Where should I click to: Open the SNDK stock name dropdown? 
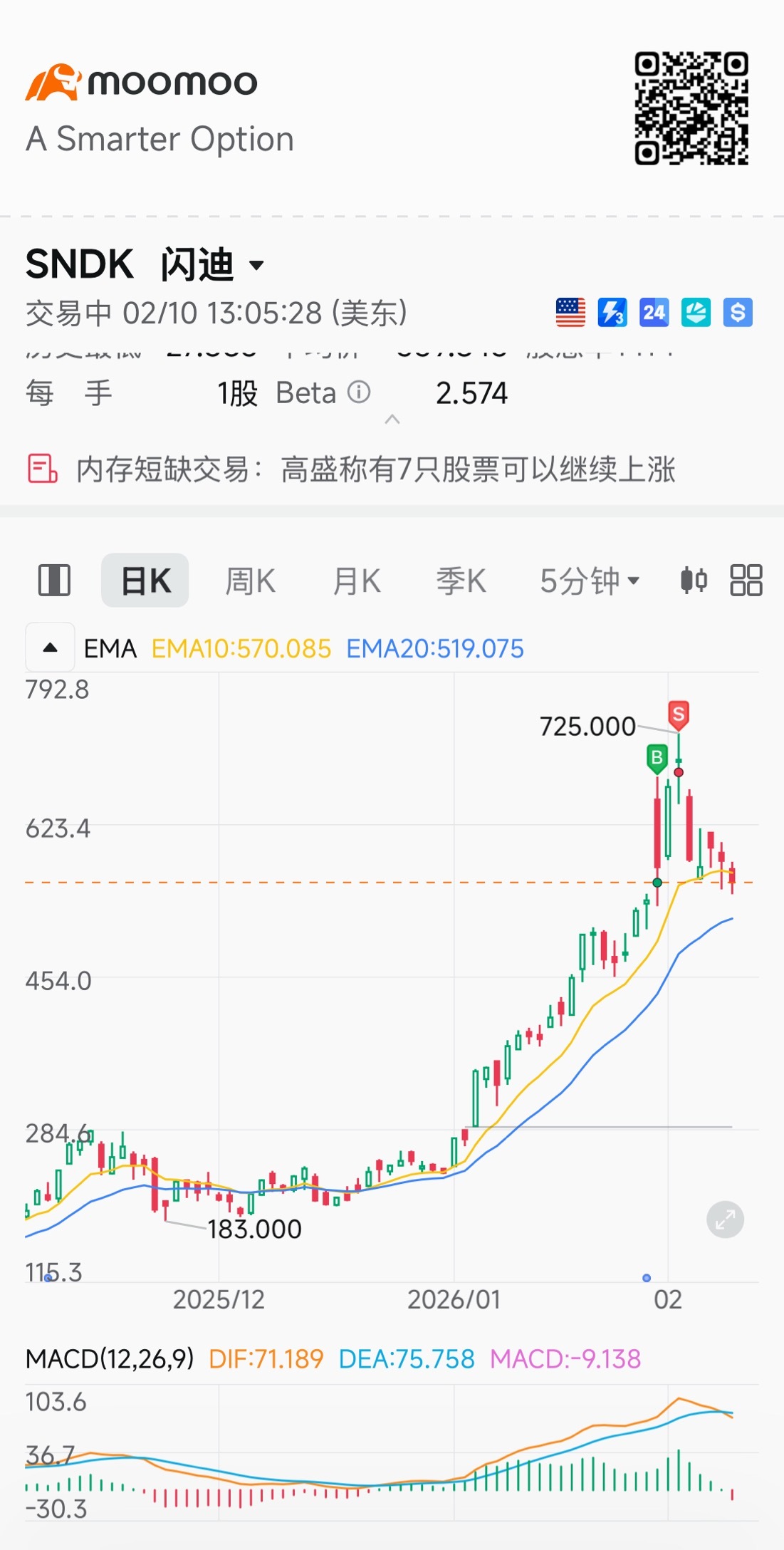256,266
